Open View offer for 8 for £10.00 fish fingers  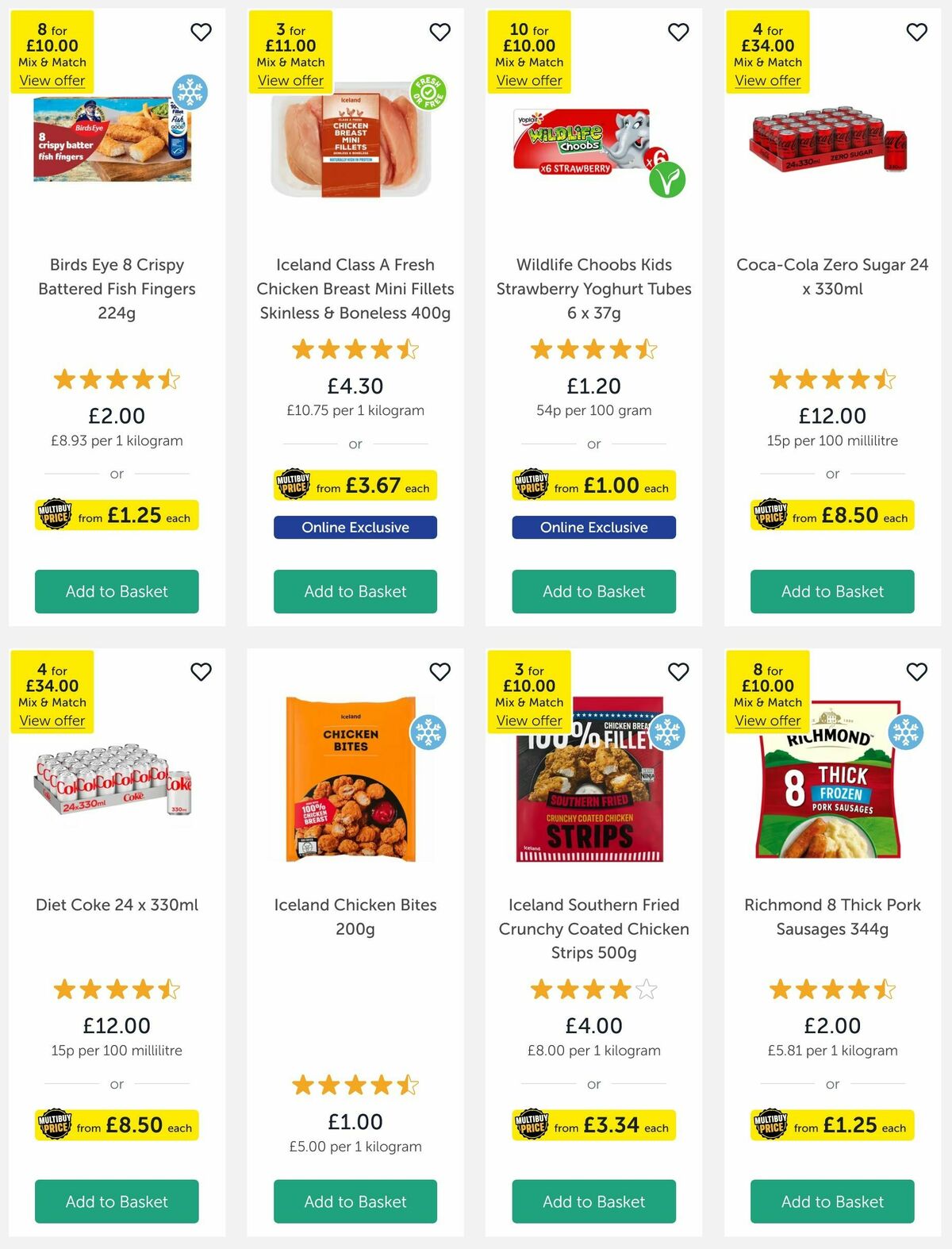52,80
